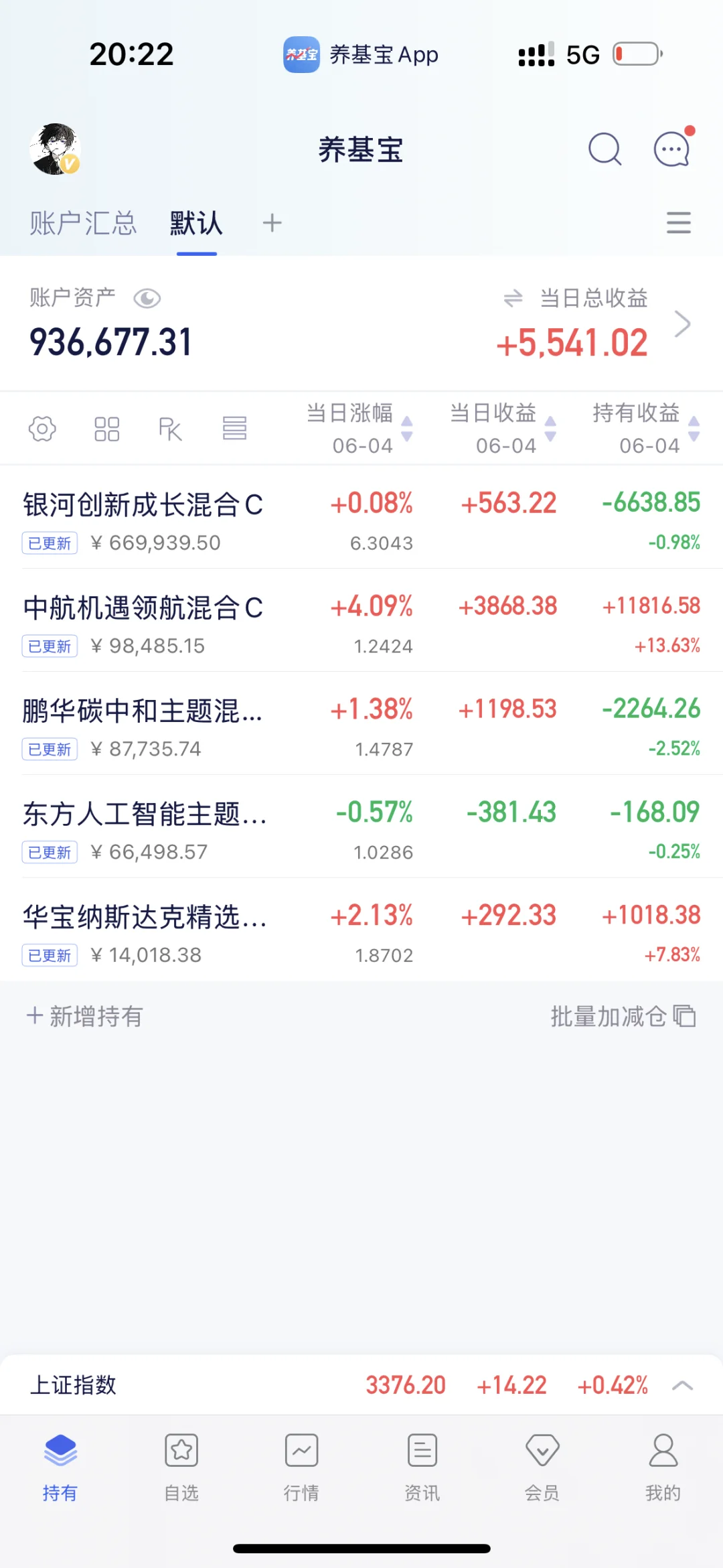
Task: Hide account assets with the eye icon
Action: click(147, 298)
